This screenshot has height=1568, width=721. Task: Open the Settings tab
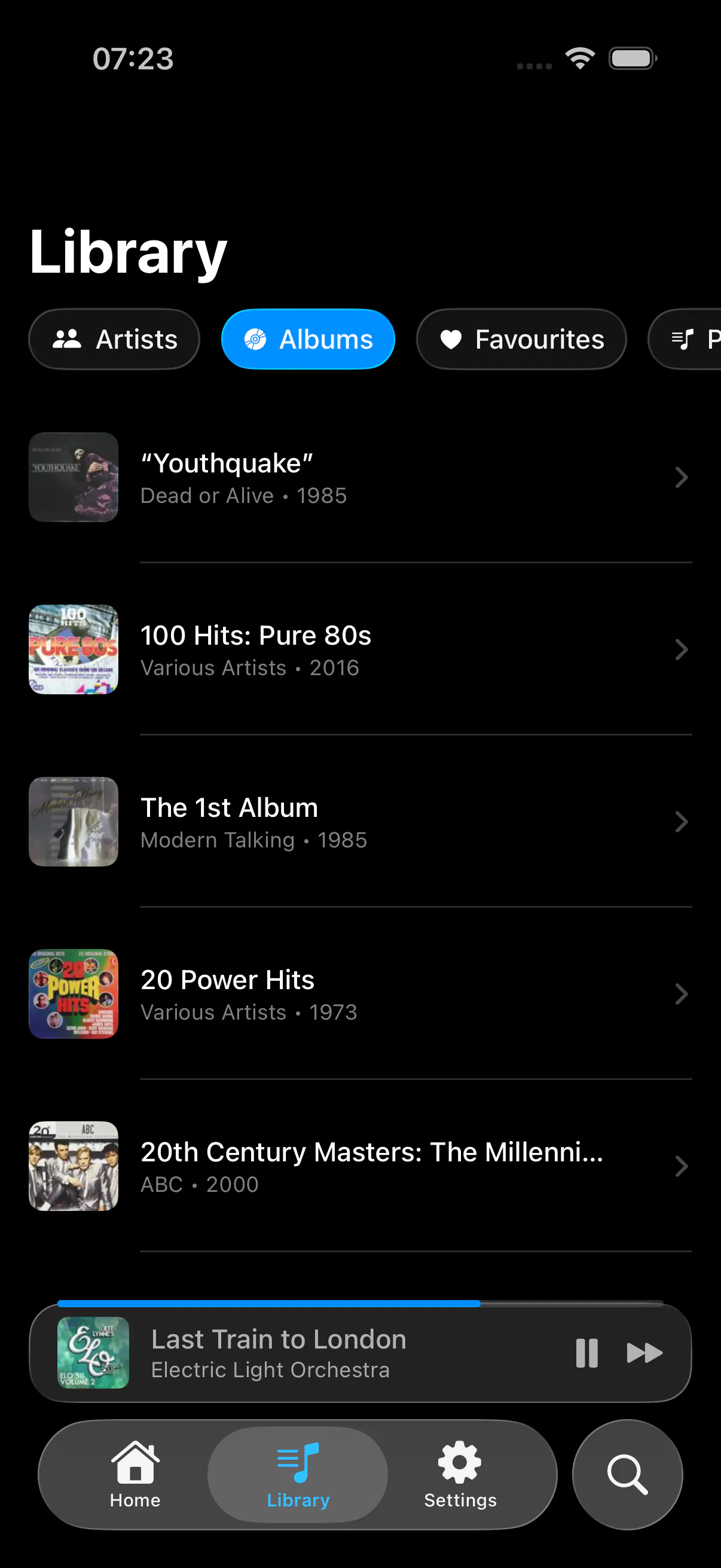tap(460, 1474)
